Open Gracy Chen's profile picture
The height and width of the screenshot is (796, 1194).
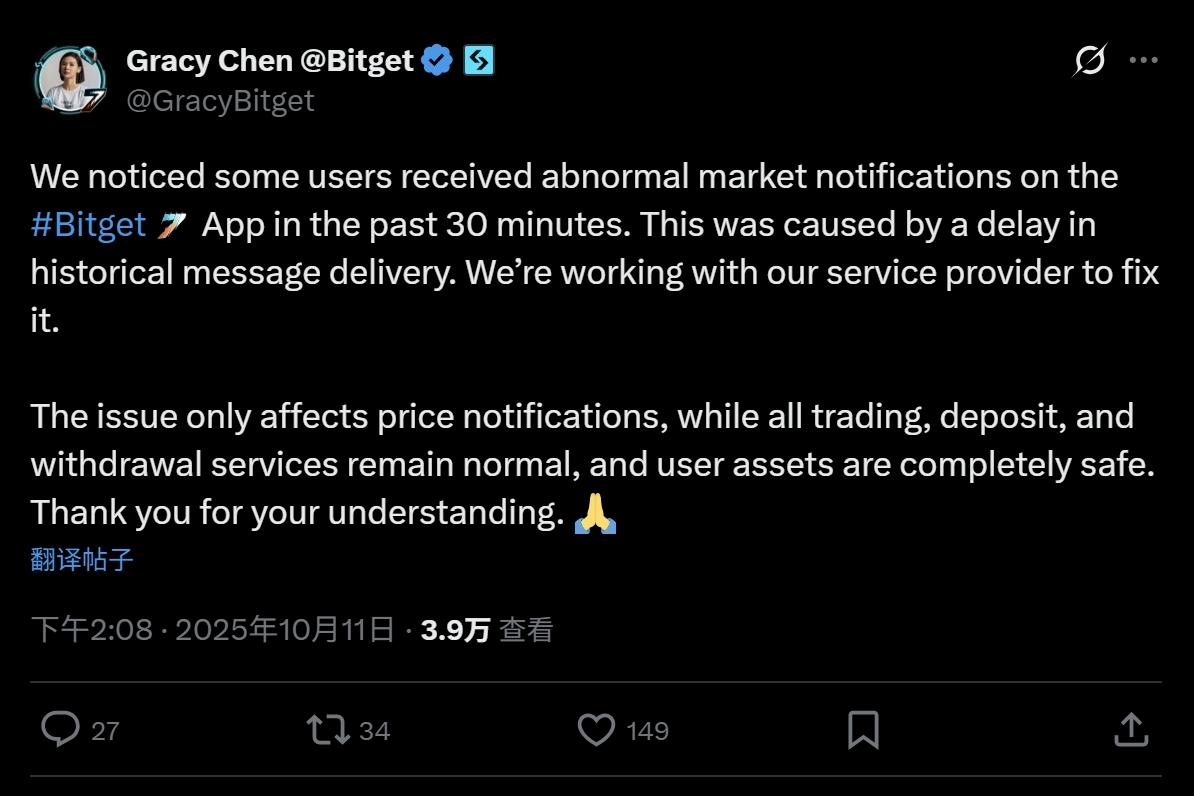(x=70, y=79)
